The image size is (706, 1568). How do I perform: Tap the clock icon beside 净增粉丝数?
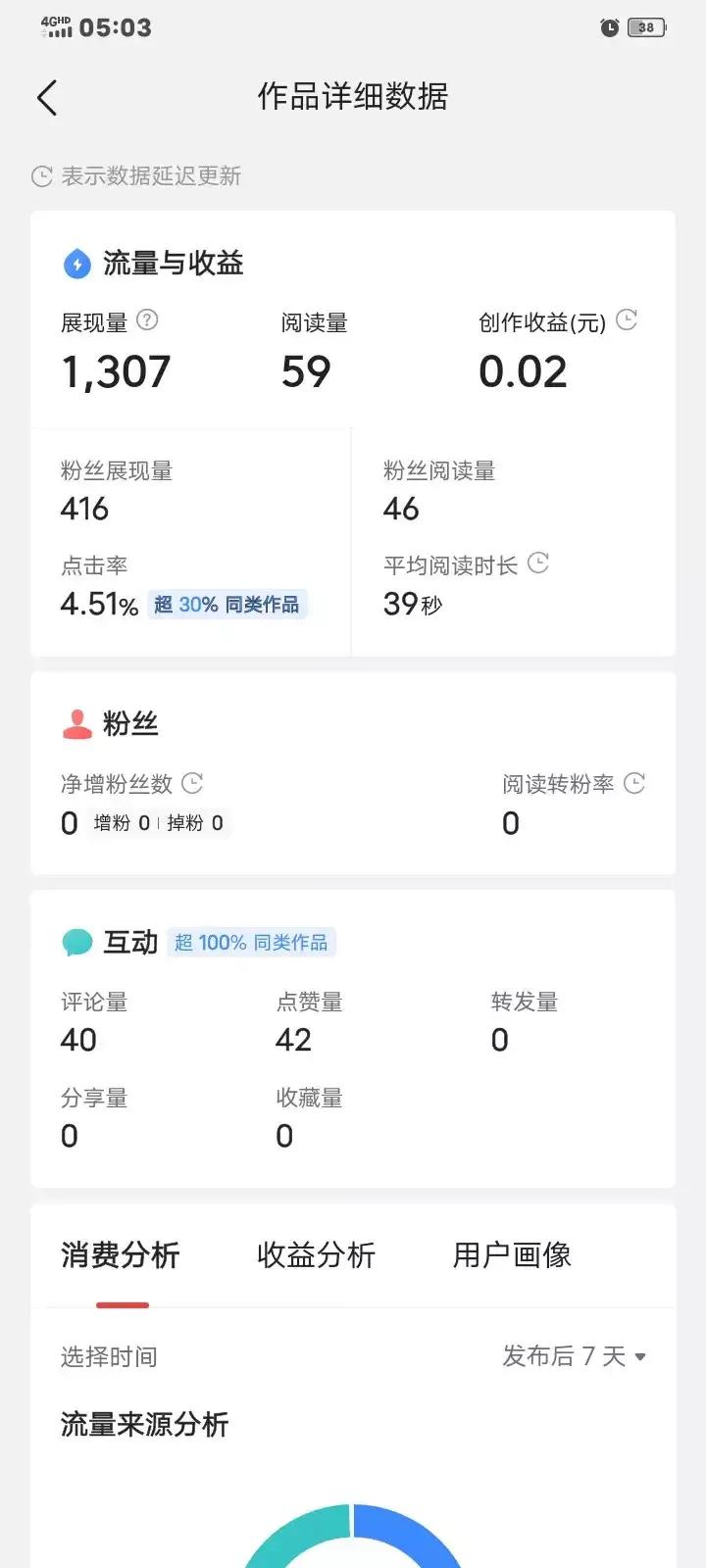click(x=192, y=783)
